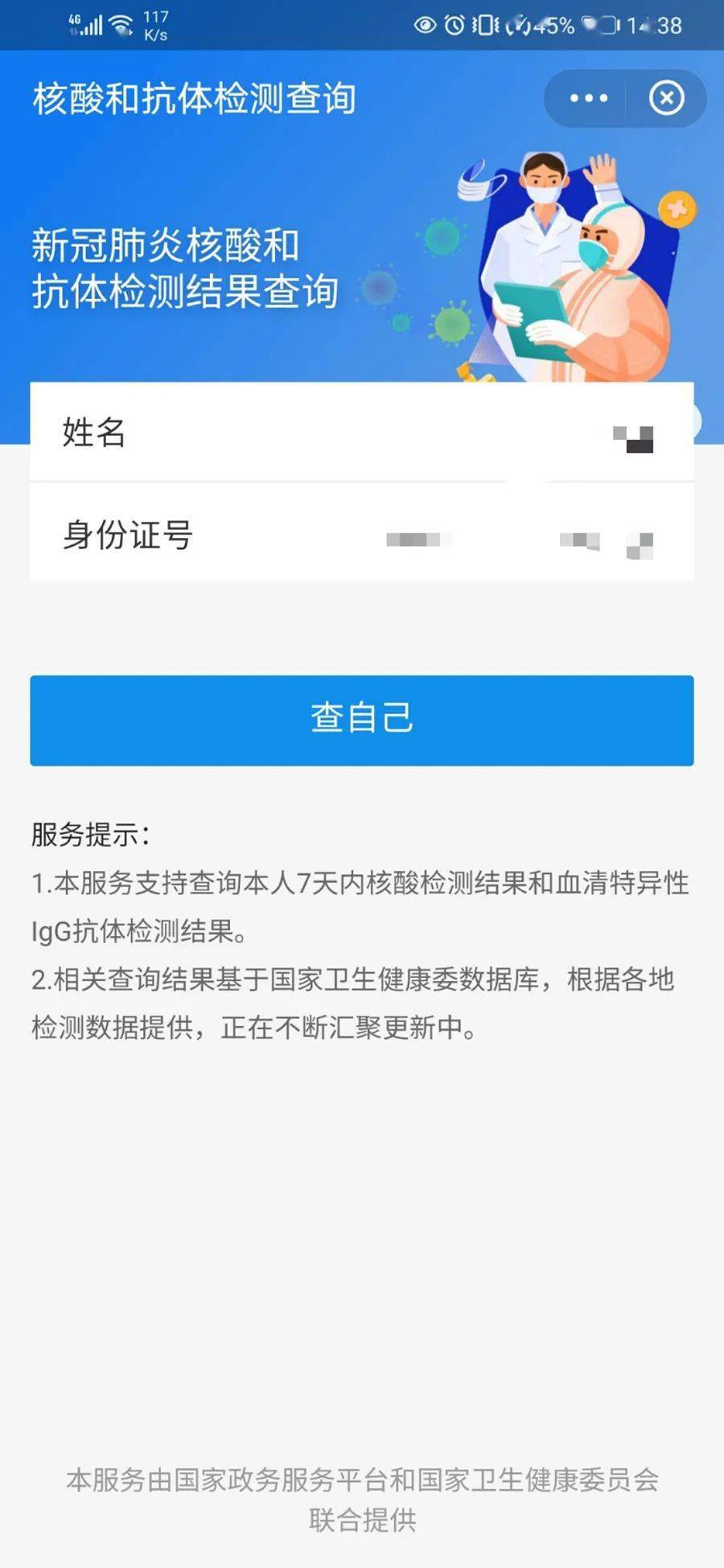This screenshot has height=1568, width=724.
Task: Close the mini program with the X
Action: tap(667, 98)
